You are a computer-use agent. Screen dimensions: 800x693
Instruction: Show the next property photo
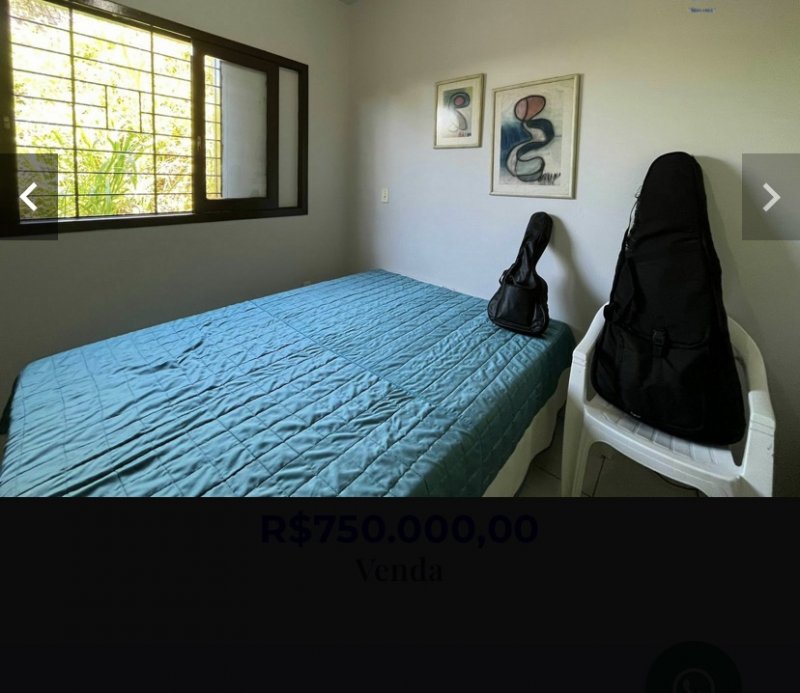pyautogui.click(x=770, y=197)
